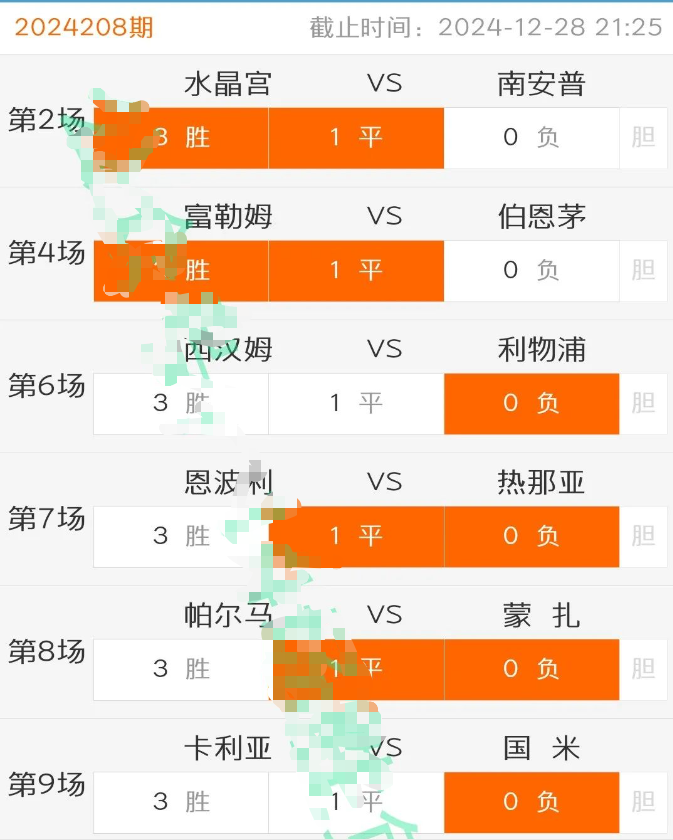Mark 胆 for the 第6场 match

644,404
